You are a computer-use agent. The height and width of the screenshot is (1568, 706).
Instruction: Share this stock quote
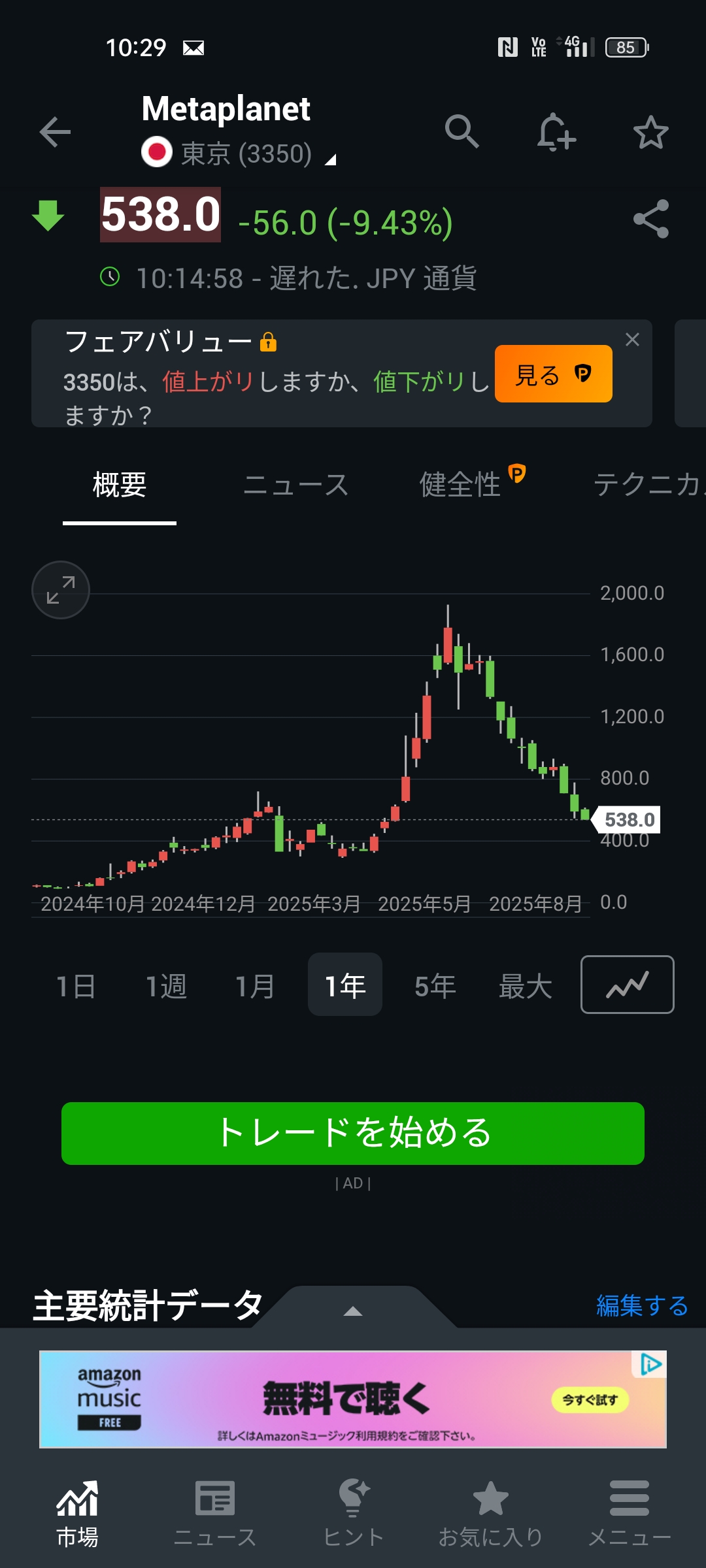point(651,219)
